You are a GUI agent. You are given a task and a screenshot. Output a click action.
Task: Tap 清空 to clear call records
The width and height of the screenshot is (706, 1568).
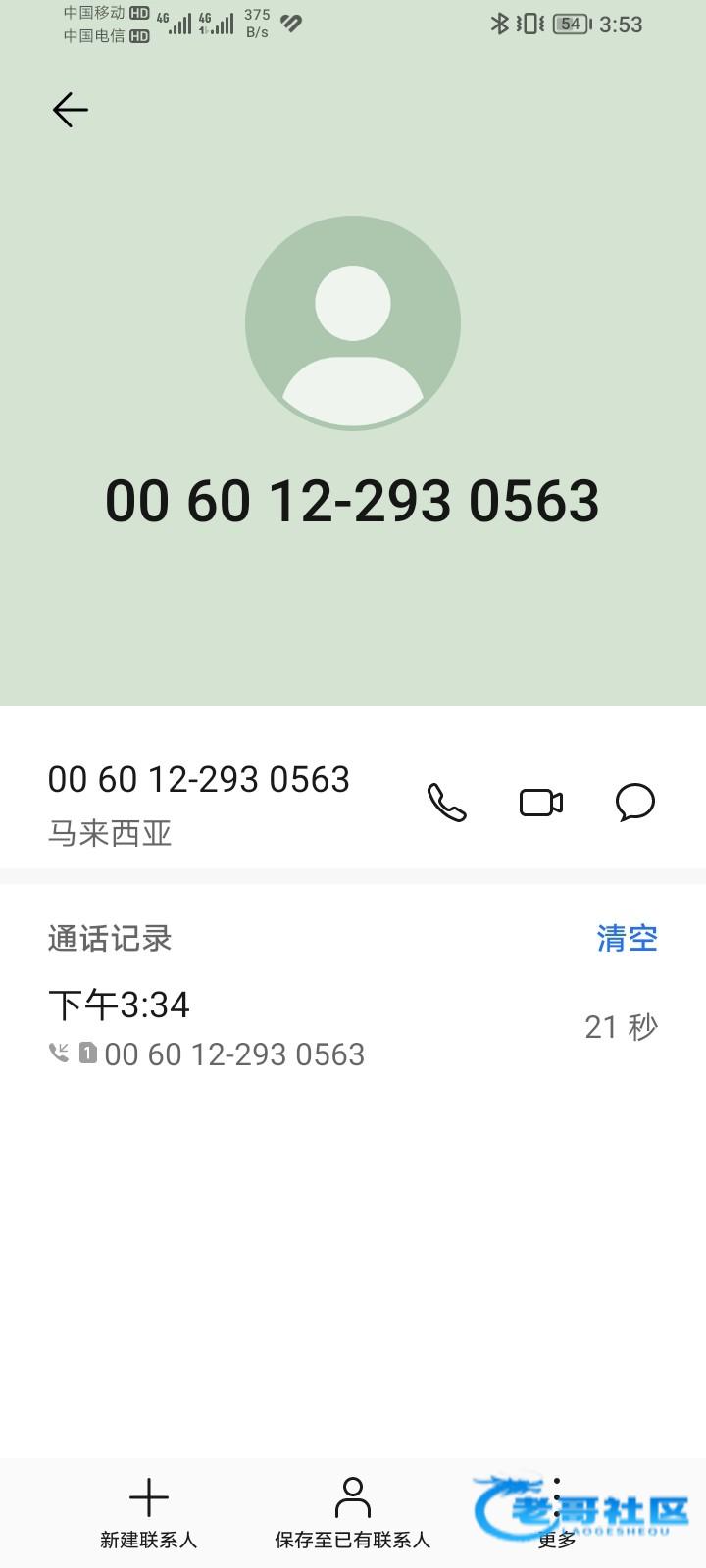pyautogui.click(x=627, y=938)
